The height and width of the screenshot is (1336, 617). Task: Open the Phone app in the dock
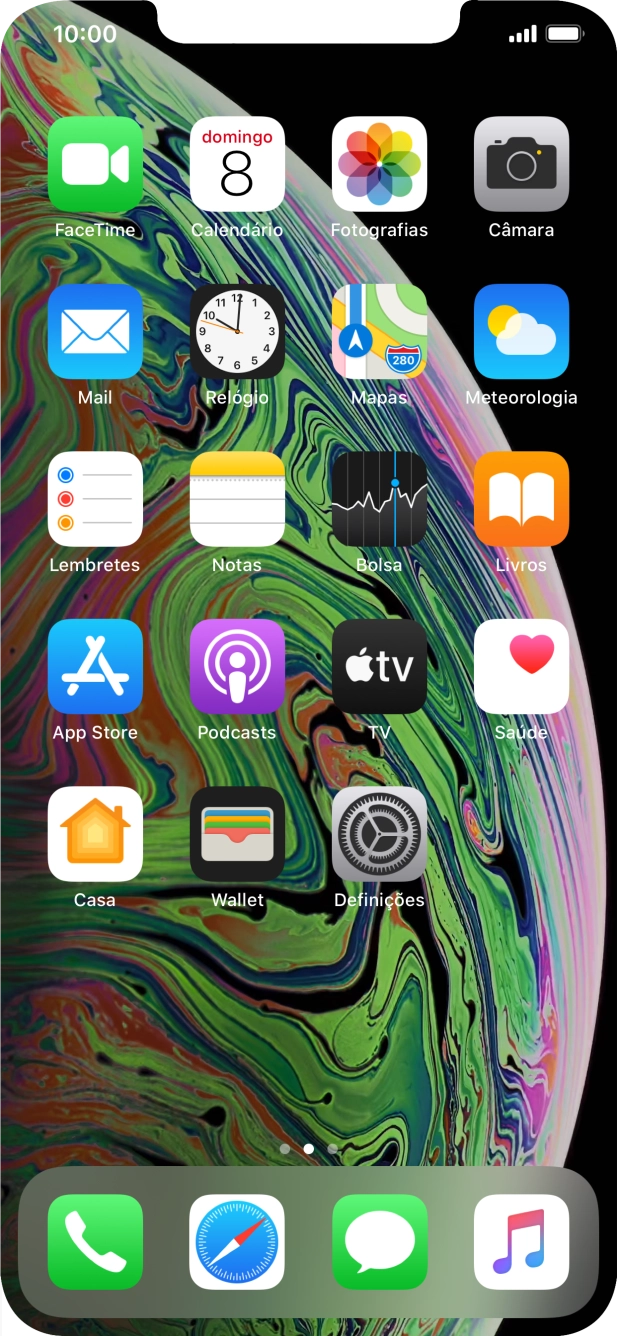[95, 1241]
